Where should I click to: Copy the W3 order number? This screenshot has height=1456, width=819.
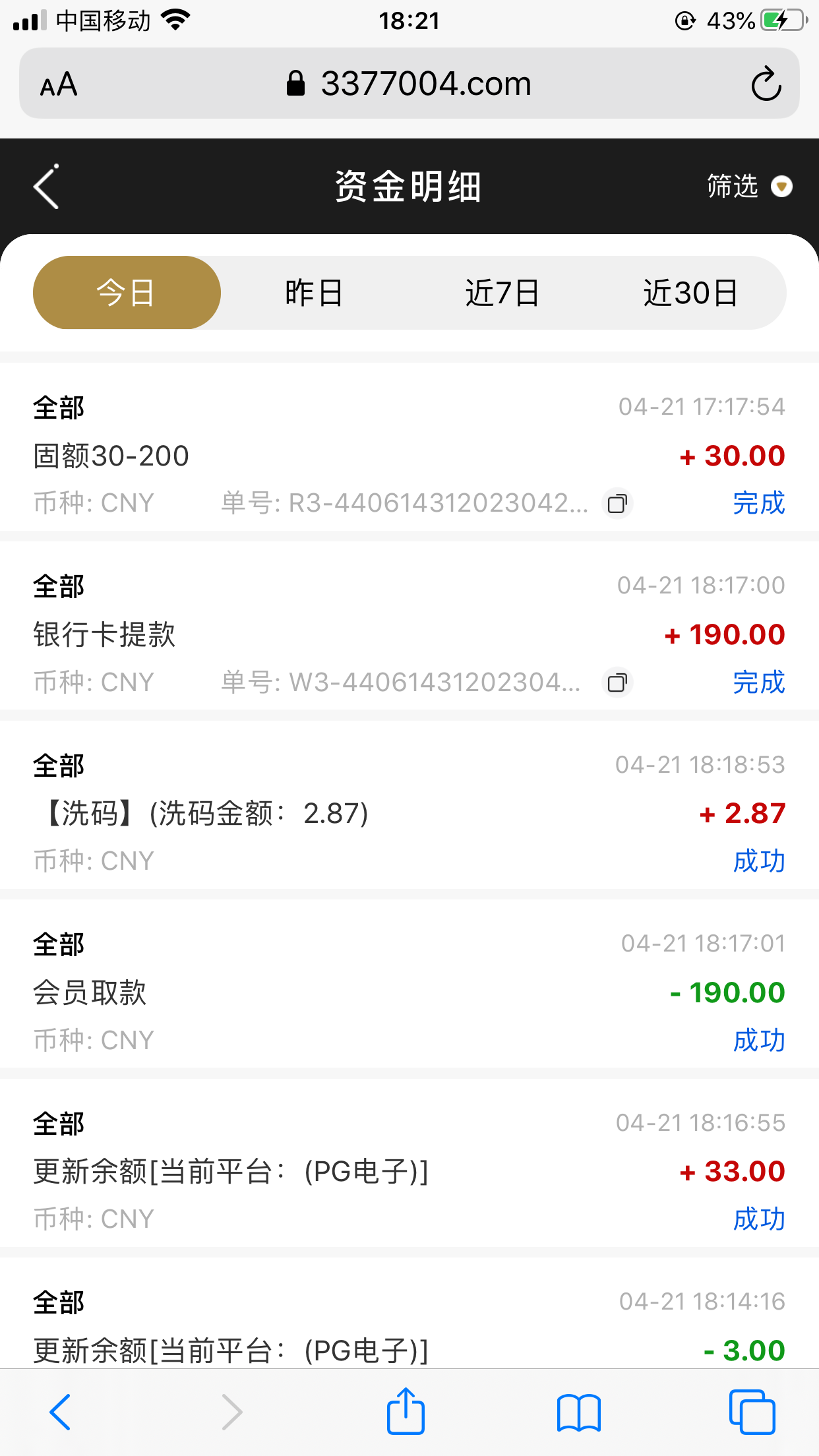[618, 682]
